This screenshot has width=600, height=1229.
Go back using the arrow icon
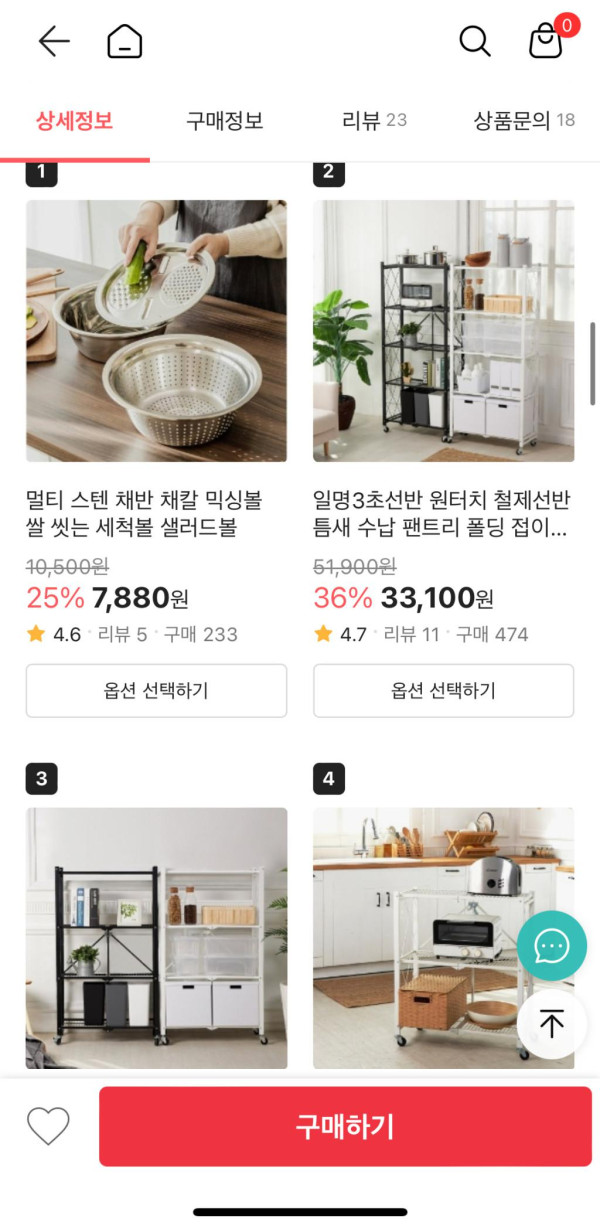click(x=54, y=41)
